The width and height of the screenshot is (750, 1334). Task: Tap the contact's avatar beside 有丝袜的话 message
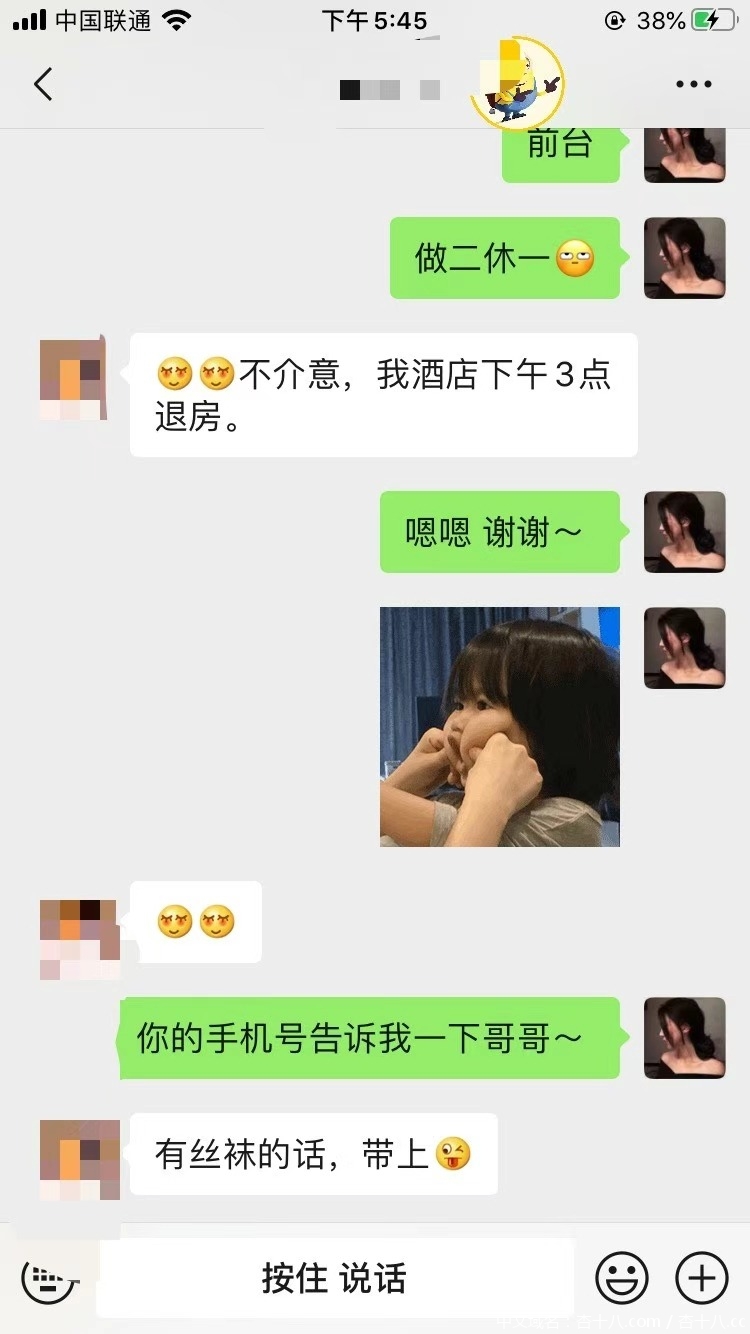click(79, 1160)
